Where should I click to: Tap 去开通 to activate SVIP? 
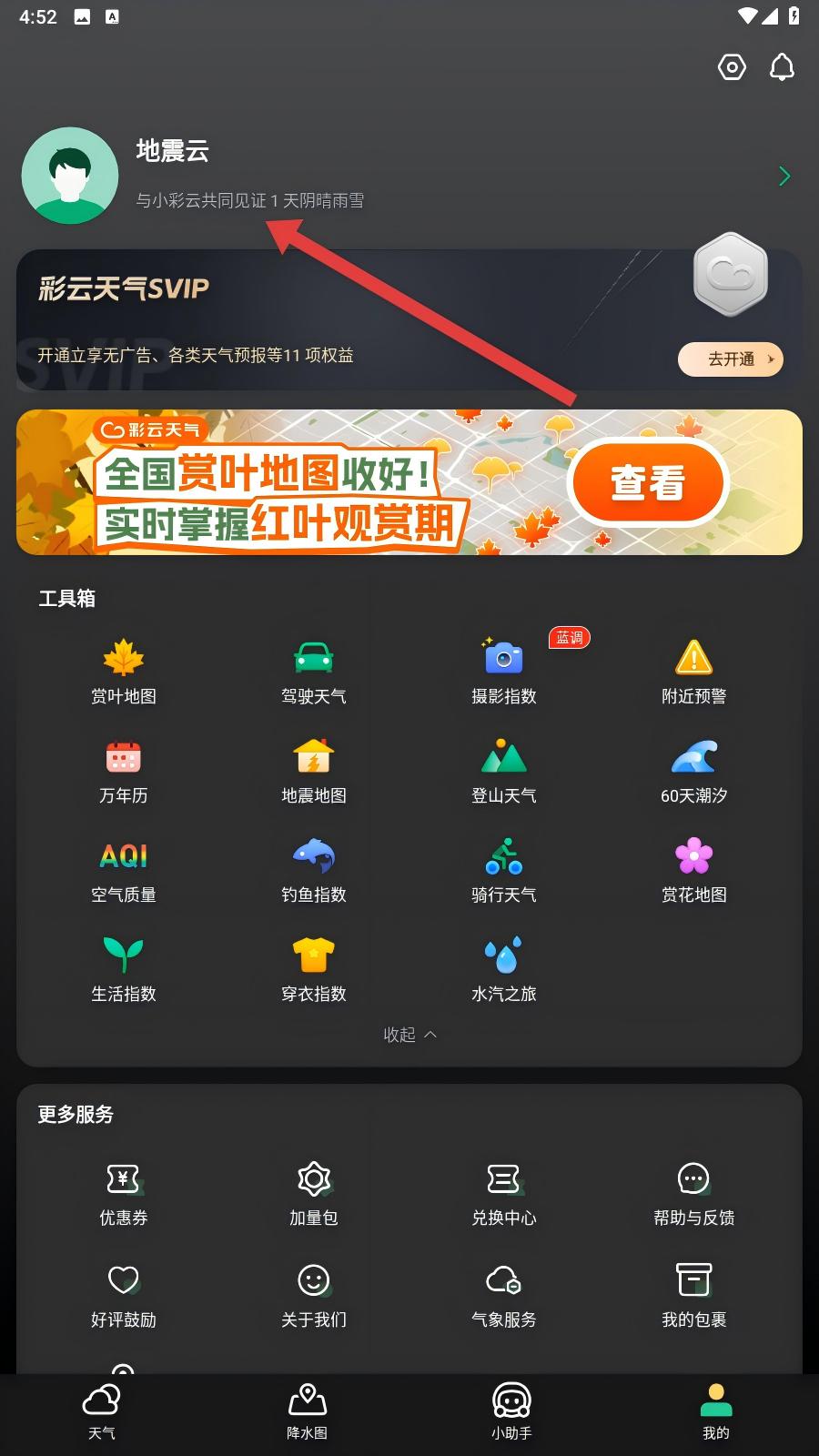731,359
